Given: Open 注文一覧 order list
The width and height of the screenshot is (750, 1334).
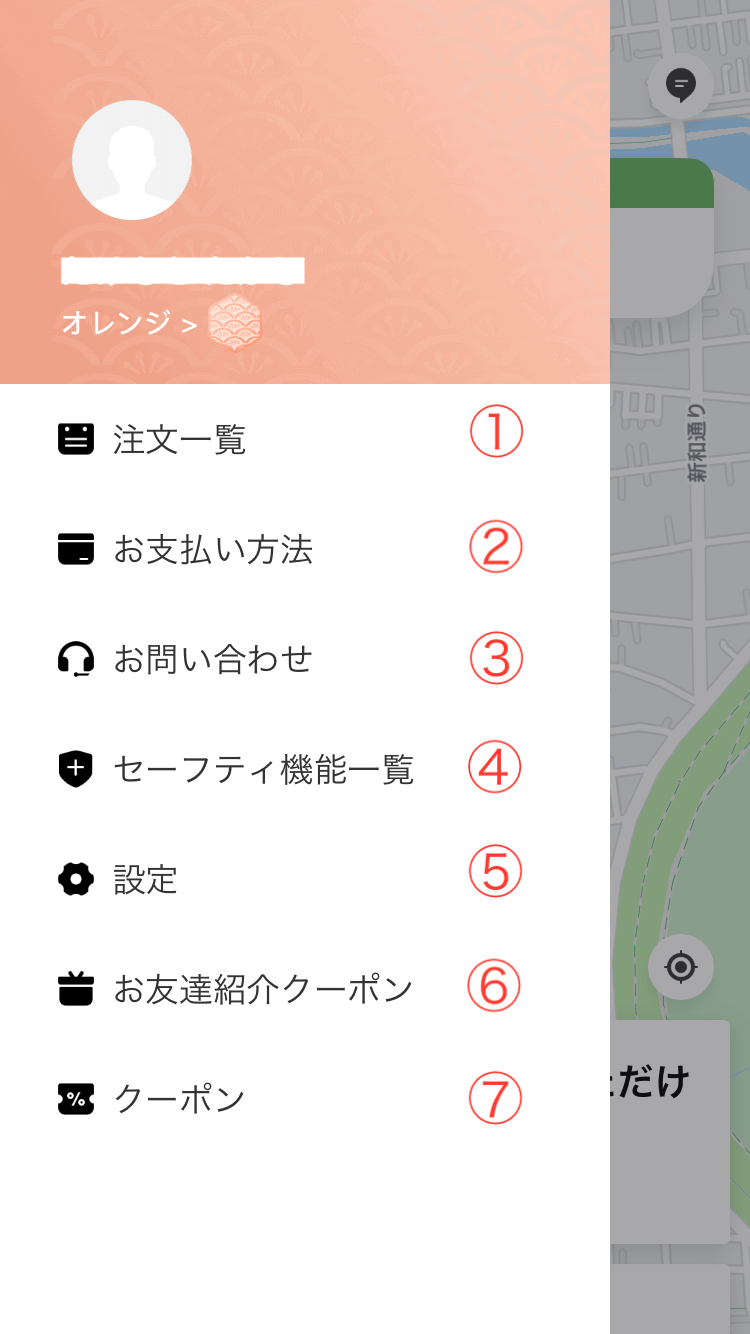Looking at the screenshot, I should pyautogui.click(x=180, y=440).
